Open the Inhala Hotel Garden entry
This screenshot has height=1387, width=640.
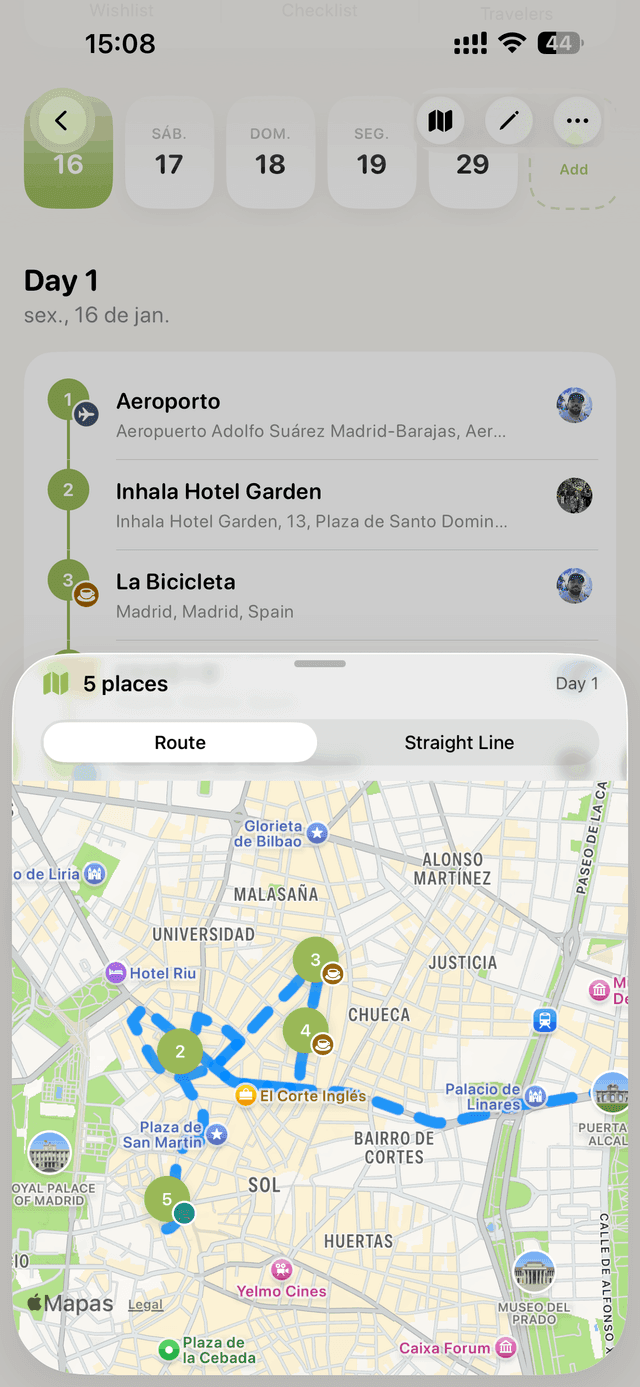pos(310,504)
